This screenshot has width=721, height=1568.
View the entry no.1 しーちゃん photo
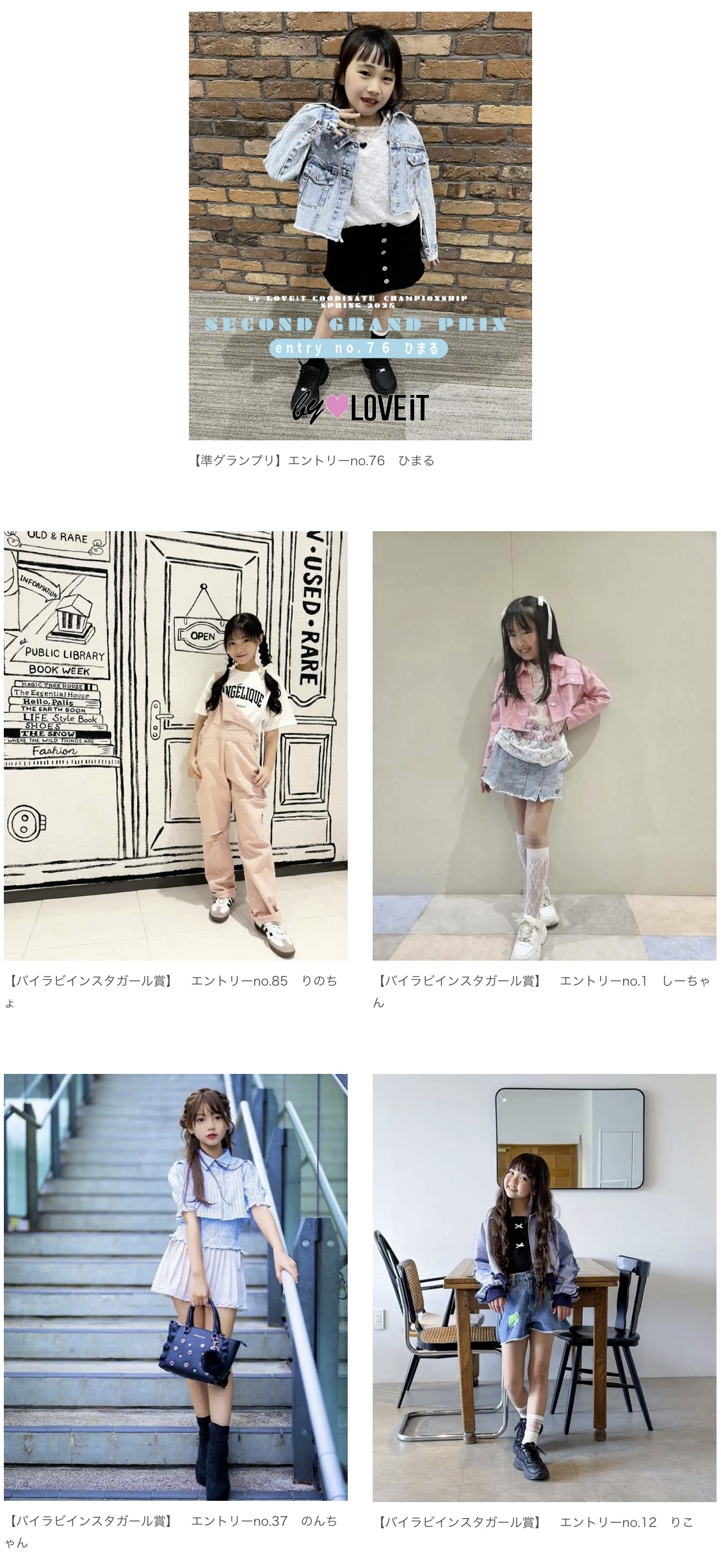pyautogui.click(x=544, y=745)
